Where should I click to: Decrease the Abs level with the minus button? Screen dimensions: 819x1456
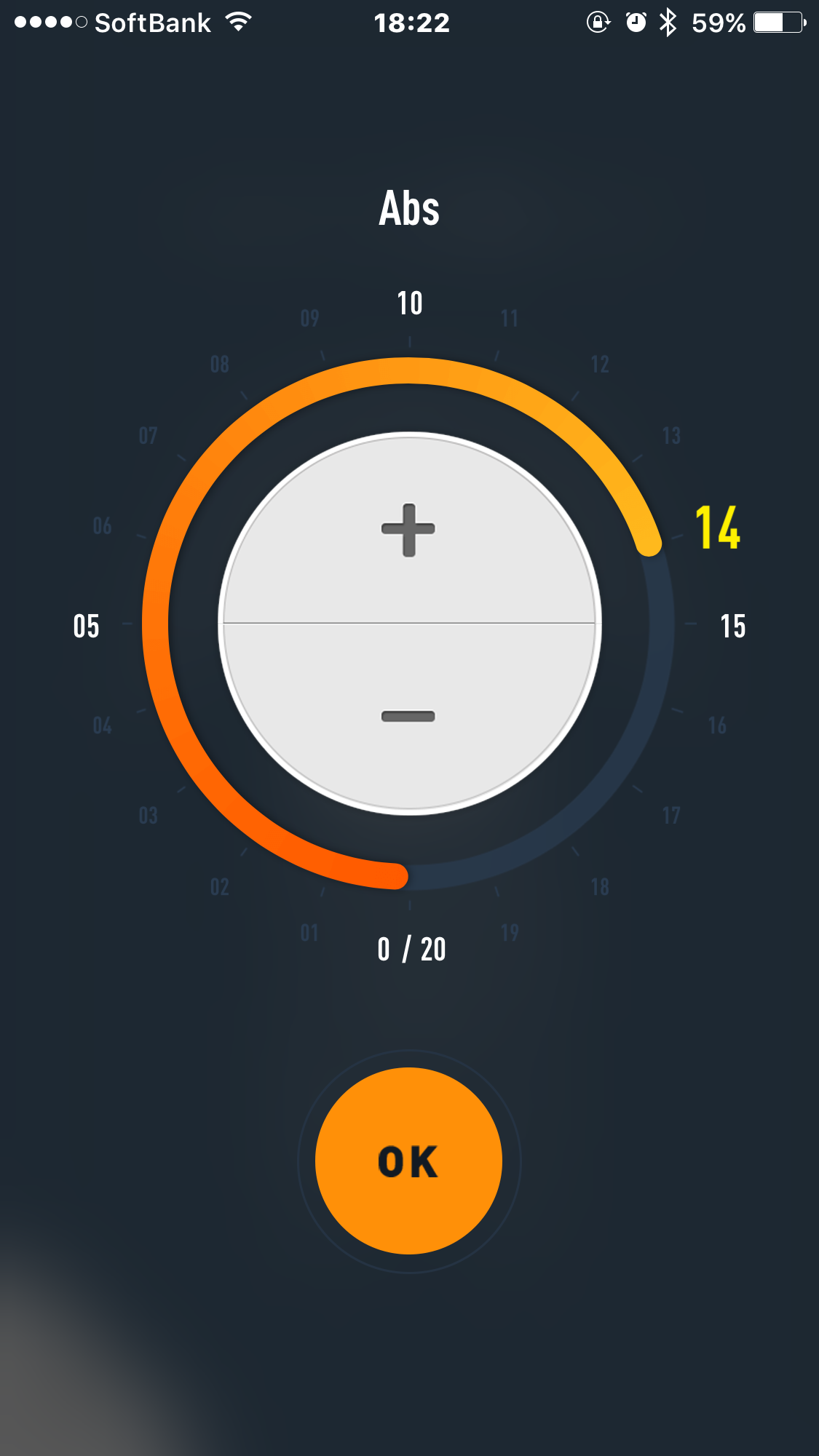click(x=408, y=716)
